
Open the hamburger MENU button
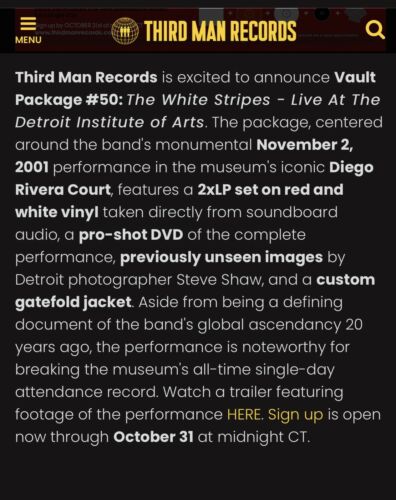28,30
